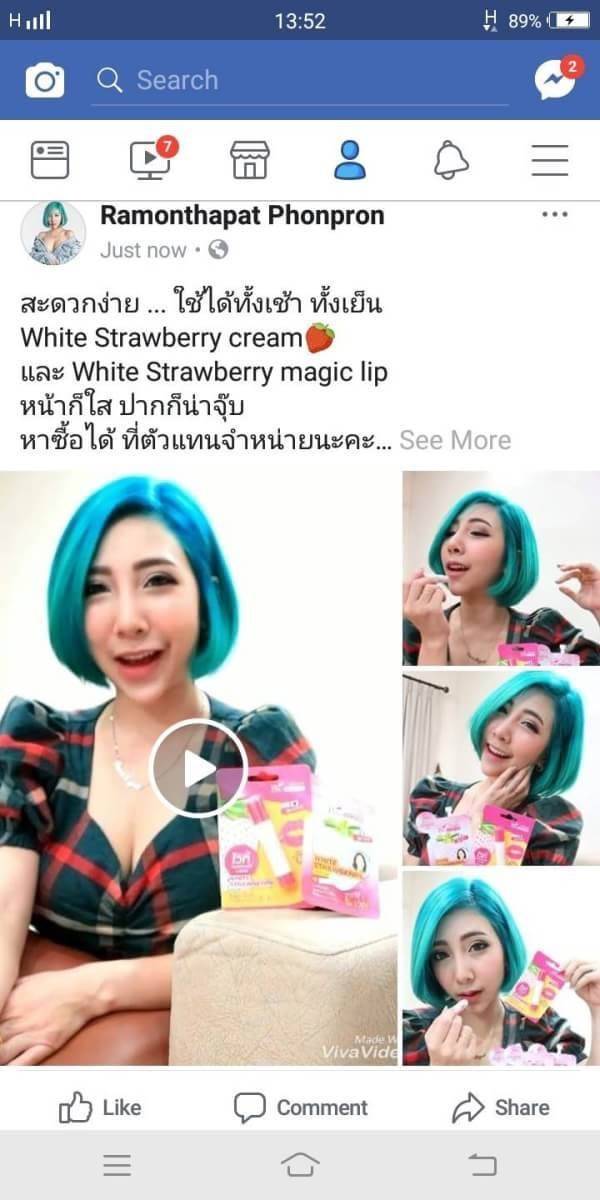Image resolution: width=600 pixels, height=1200 pixels.
Task: Share this post
Action: point(501,1107)
